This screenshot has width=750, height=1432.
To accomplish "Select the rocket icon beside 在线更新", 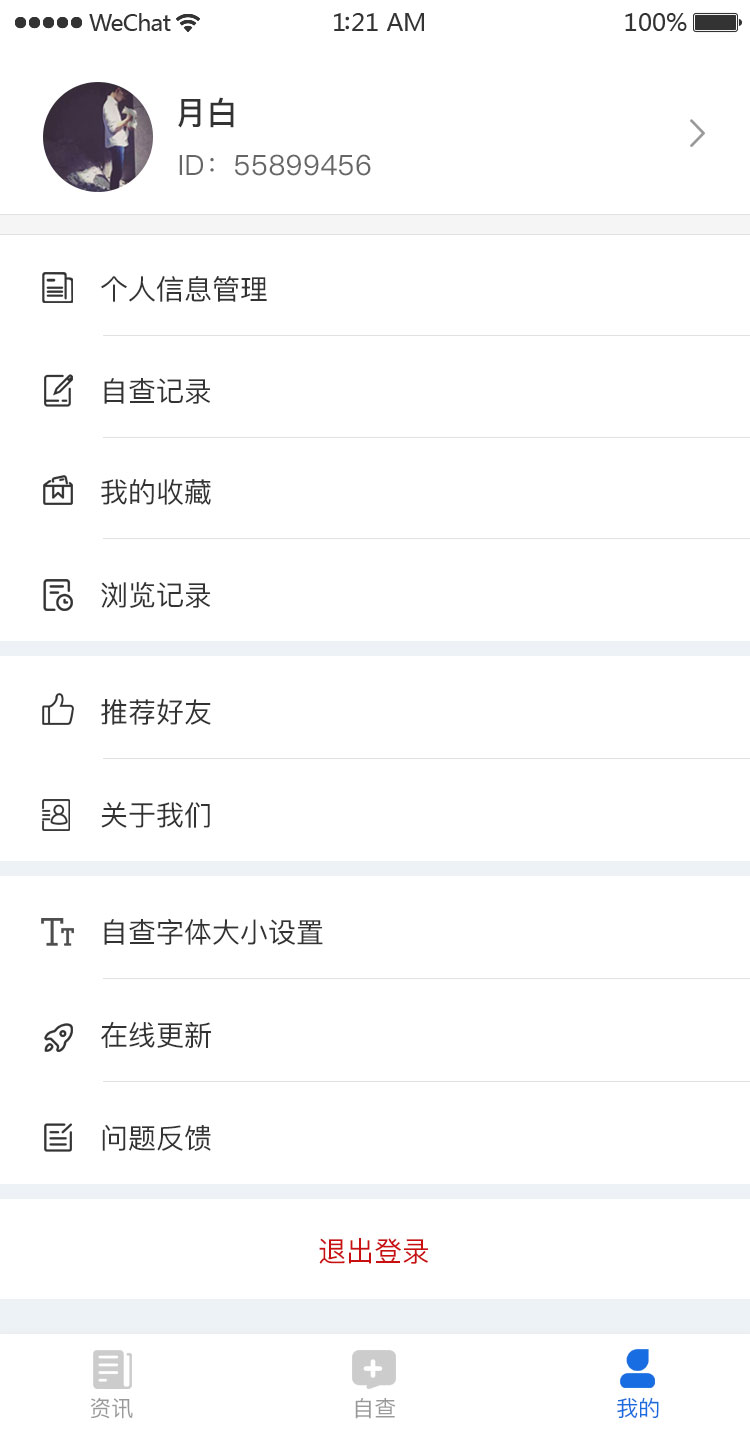I will tap(58, 1036).
